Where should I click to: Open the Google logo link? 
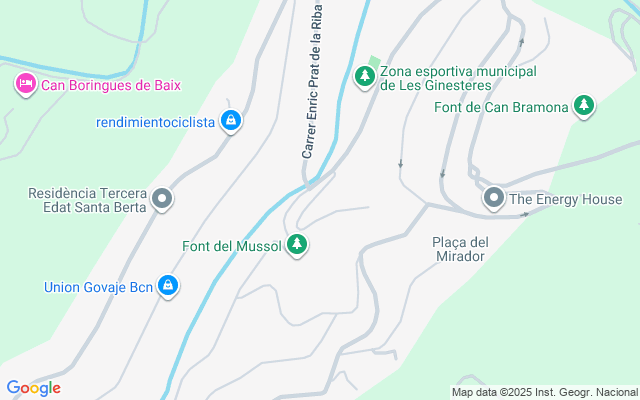pyautogui.click(x=33, y=388)
